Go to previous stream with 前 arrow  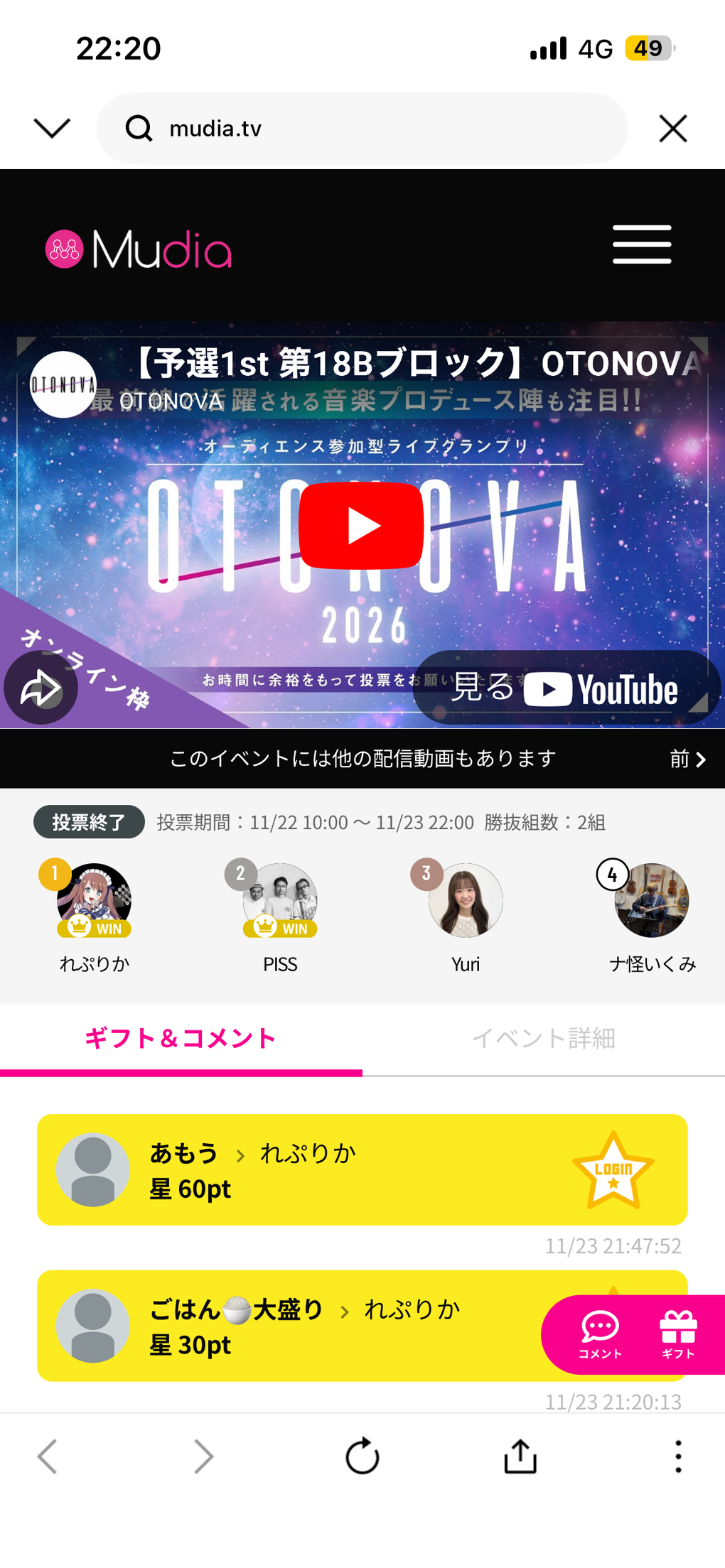click(687, 759)
